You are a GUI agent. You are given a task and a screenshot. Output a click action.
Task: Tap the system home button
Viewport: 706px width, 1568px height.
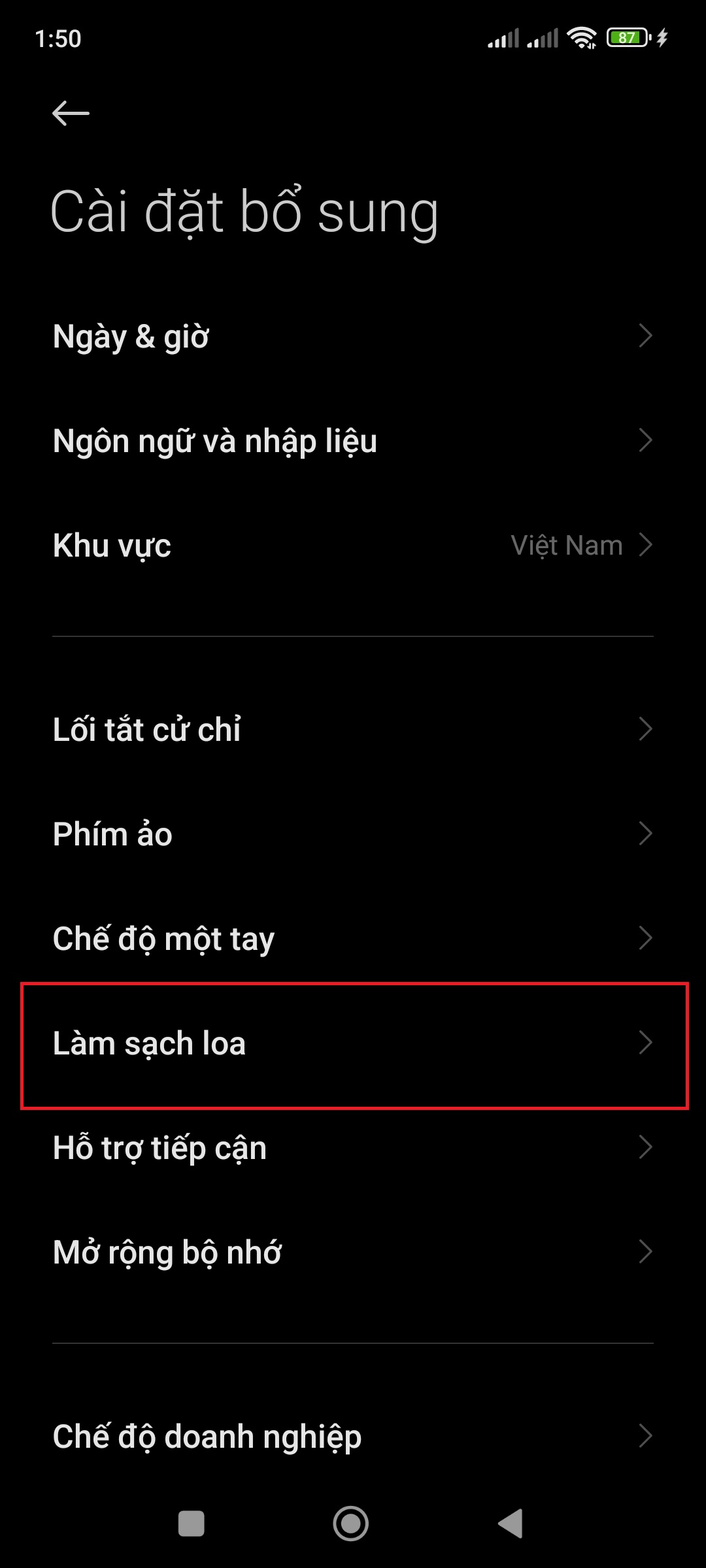coord(351,1524)
